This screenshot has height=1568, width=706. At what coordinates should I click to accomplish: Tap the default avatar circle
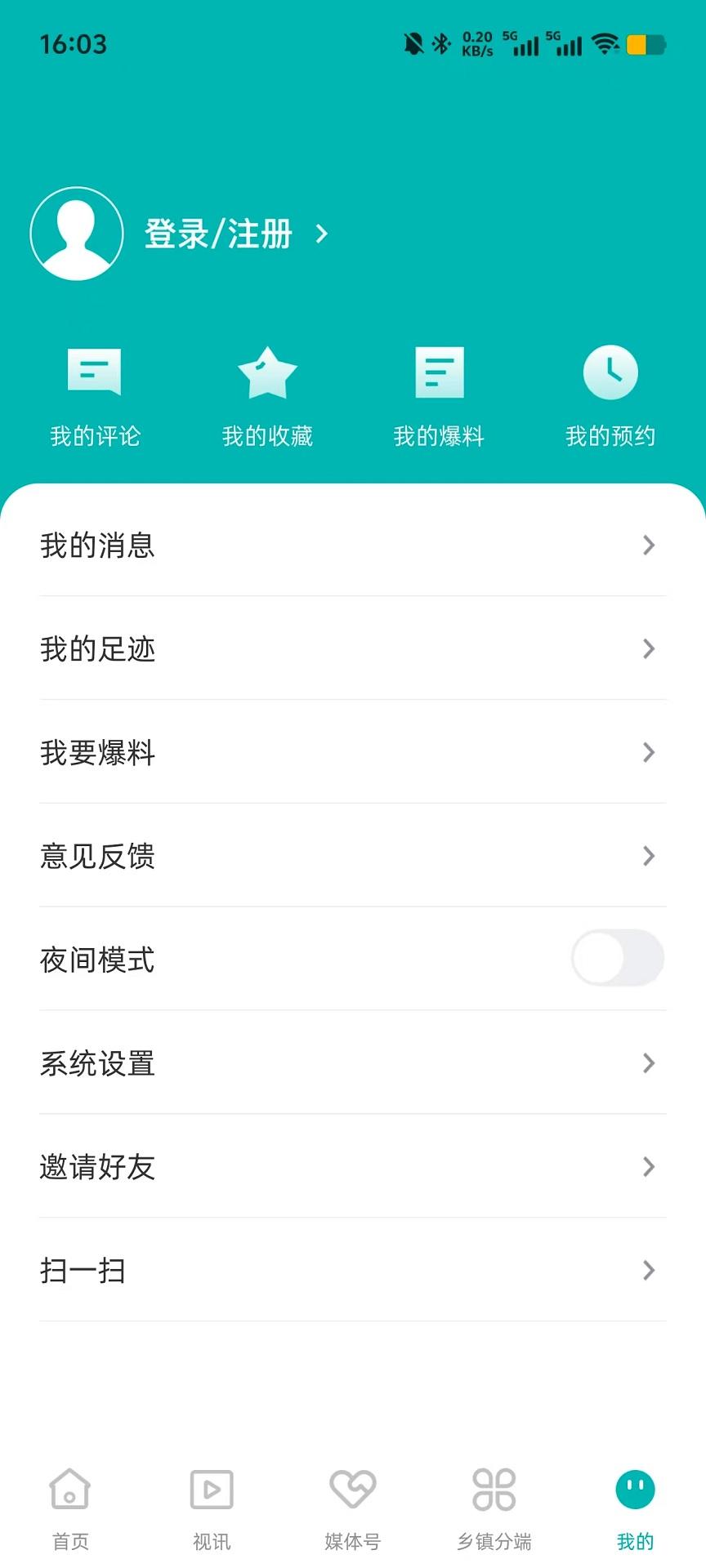77,233
